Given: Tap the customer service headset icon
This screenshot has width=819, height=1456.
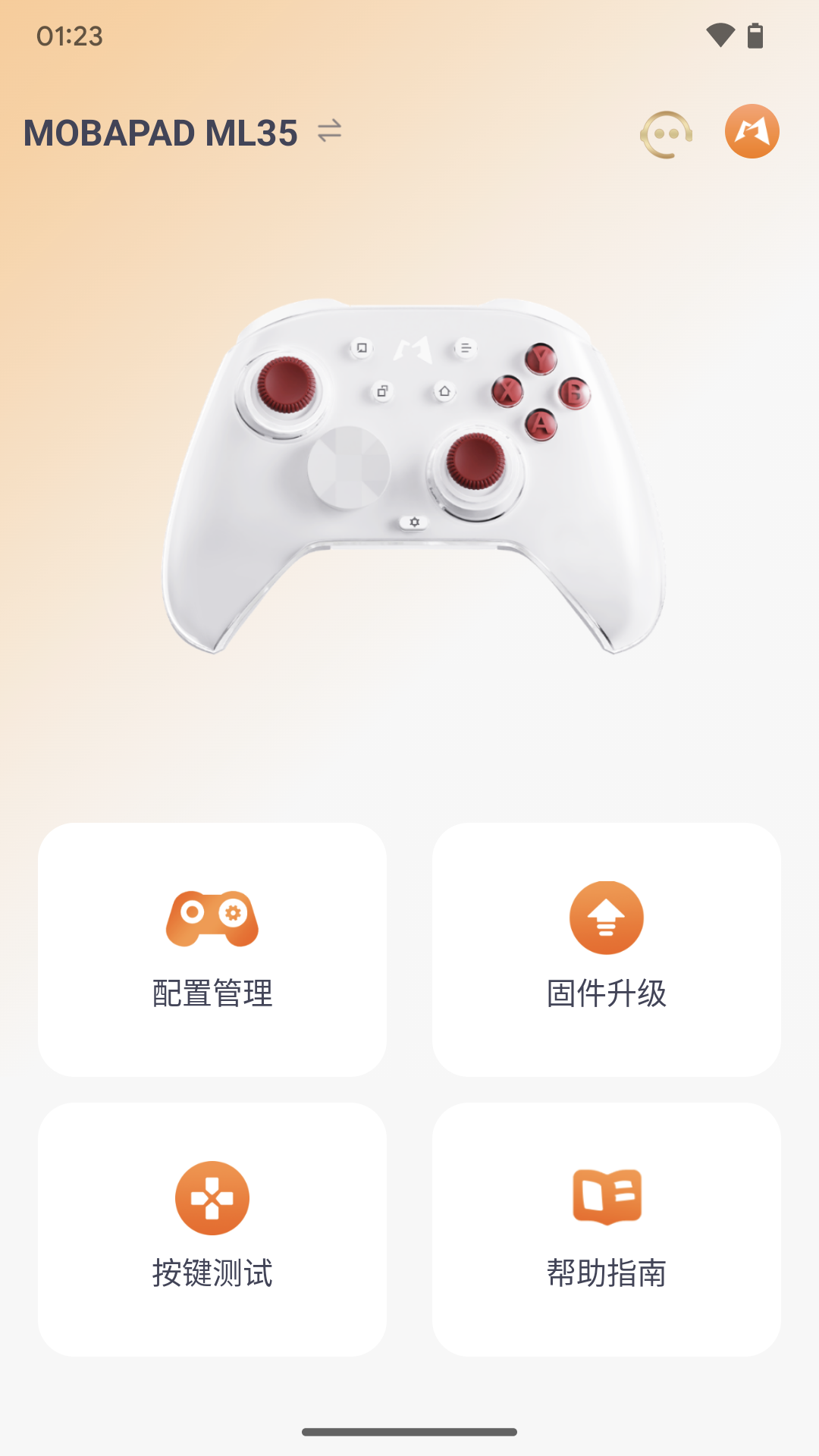Looking at the screenshot, I should pyautogui.click(x=666, y=131).
